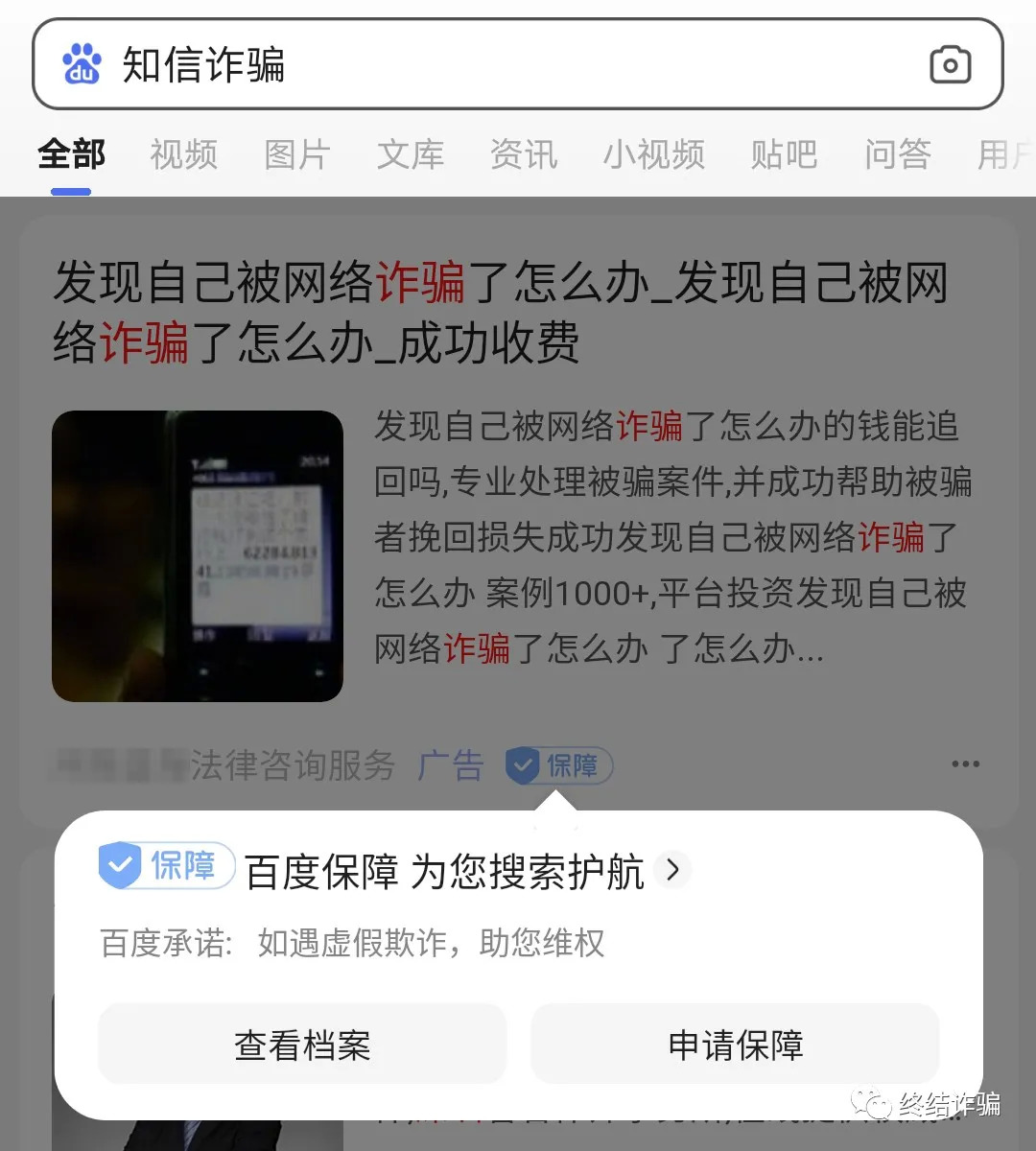The height and width of the screenshot is (1151, 1036).
Task: Switch to the 问答 tab
Action: tap(898, 154)
